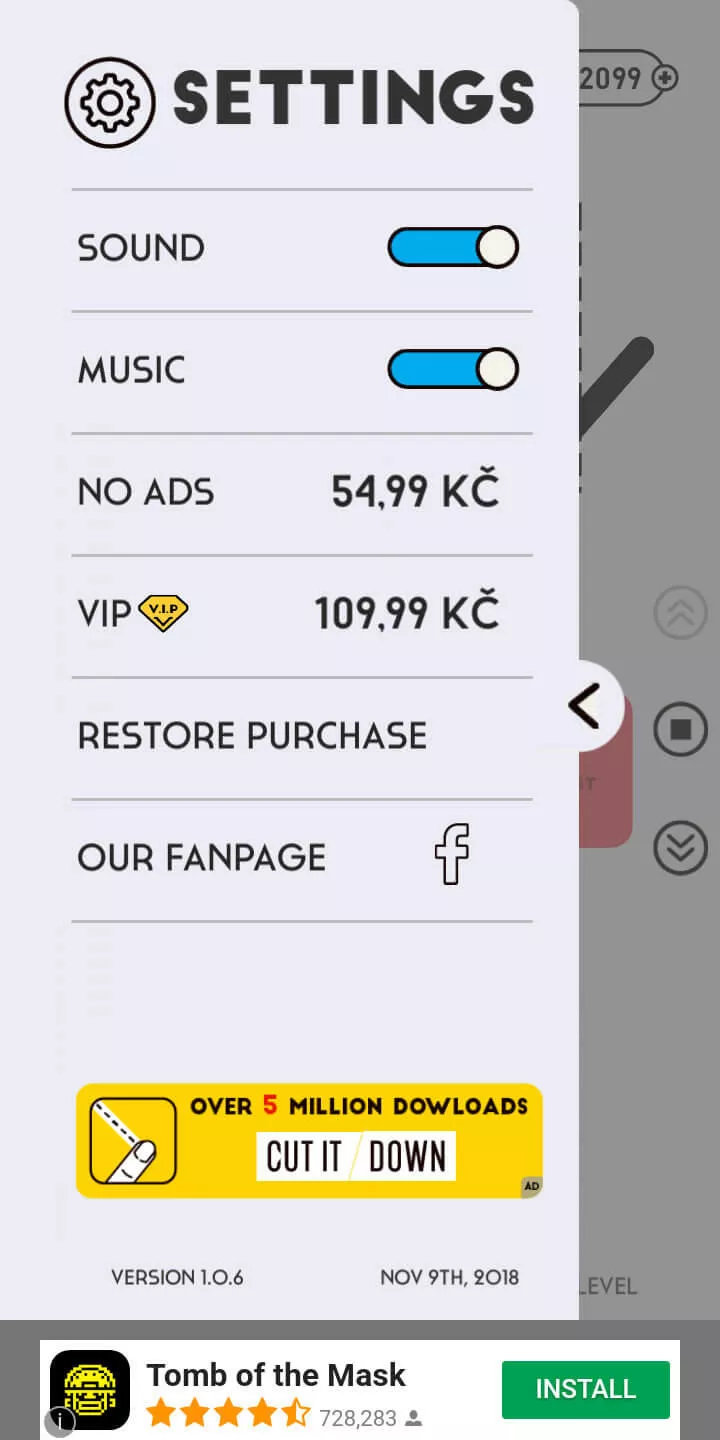This screenshot has width=720, height=1440.
Task: Tap the stop square icon
Action: point(680,729)
